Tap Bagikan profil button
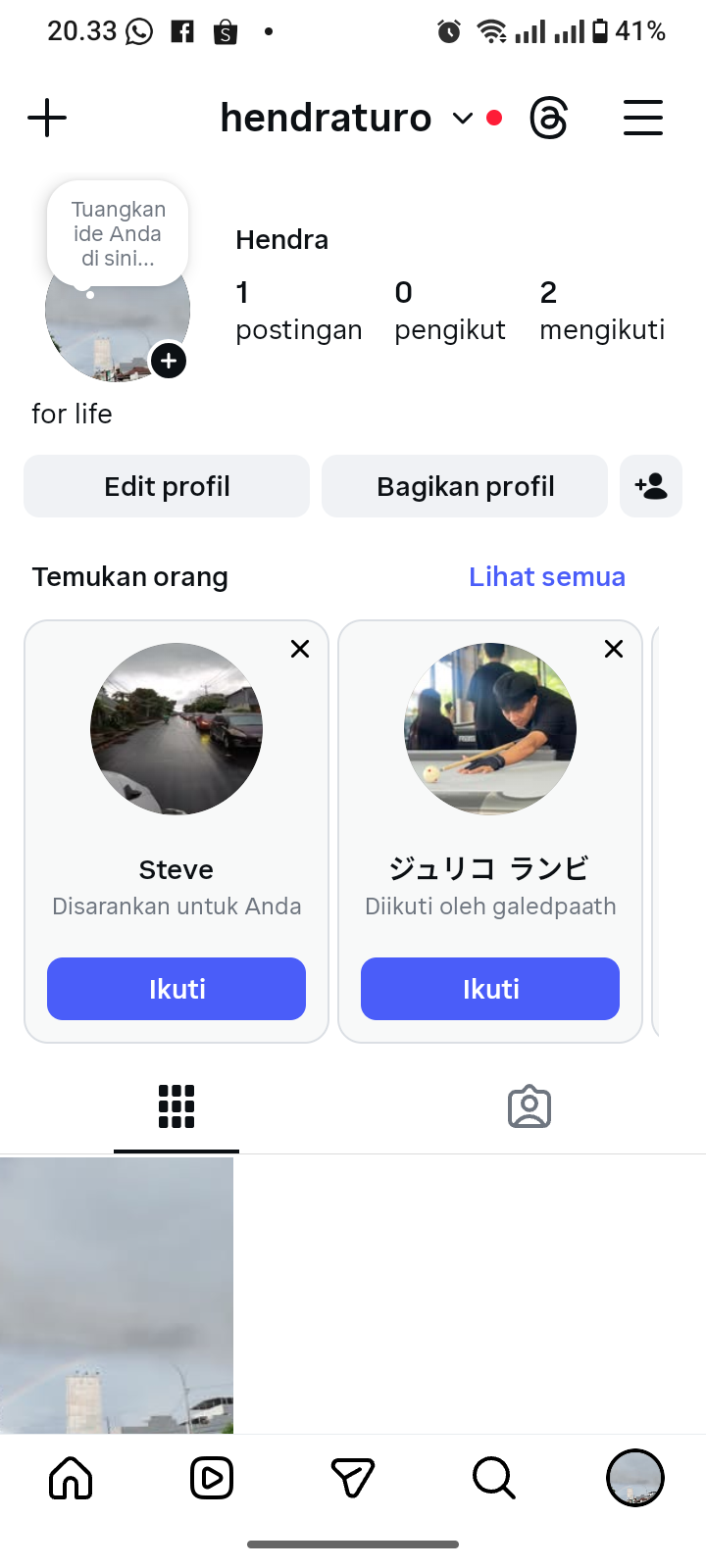The width and height of the screenshot is (706, 1568). 465,486
